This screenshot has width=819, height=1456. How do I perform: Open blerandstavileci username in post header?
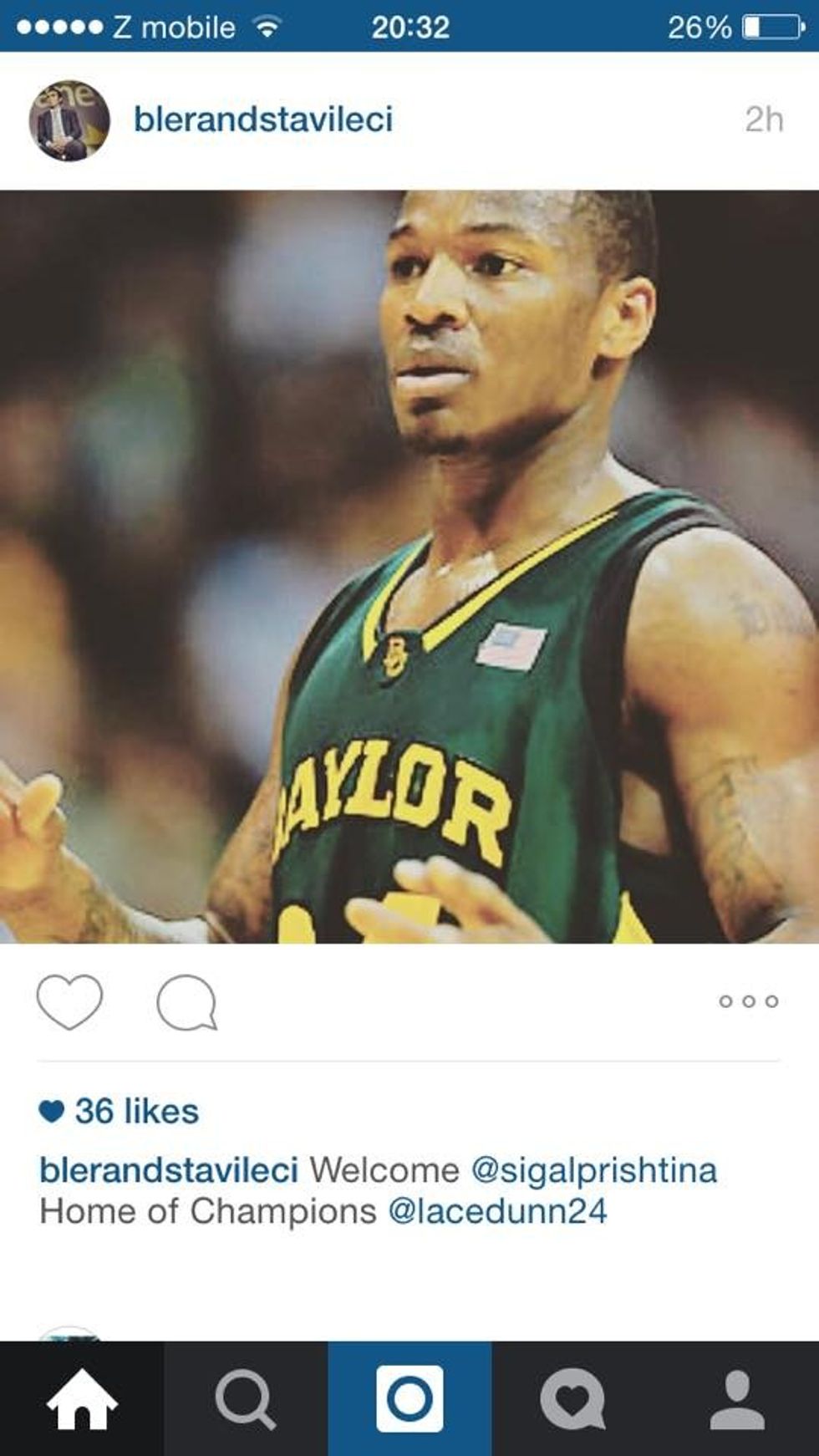(262, 120)
